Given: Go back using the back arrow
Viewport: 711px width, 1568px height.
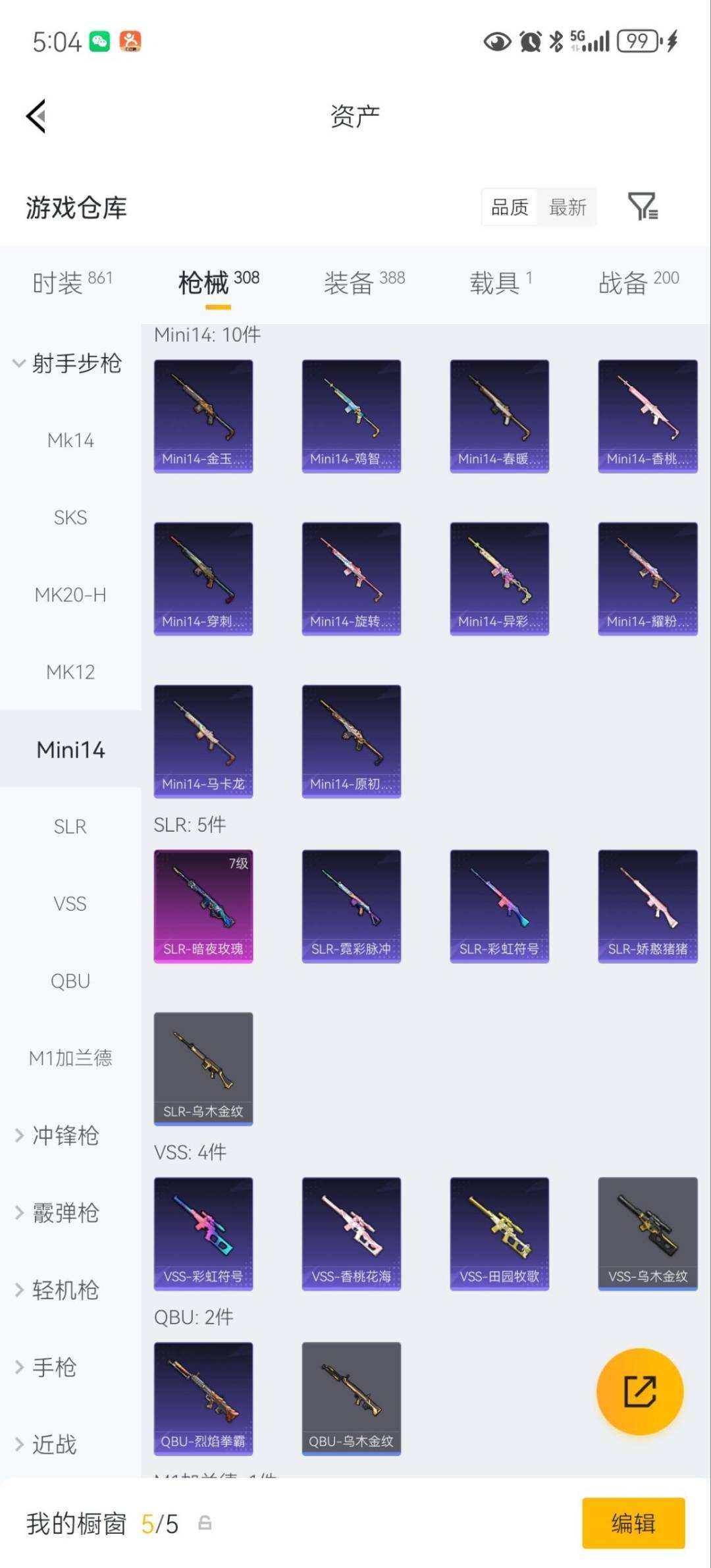Looking at the screenshot, I should pyautogui.click(x=36, y=117).
